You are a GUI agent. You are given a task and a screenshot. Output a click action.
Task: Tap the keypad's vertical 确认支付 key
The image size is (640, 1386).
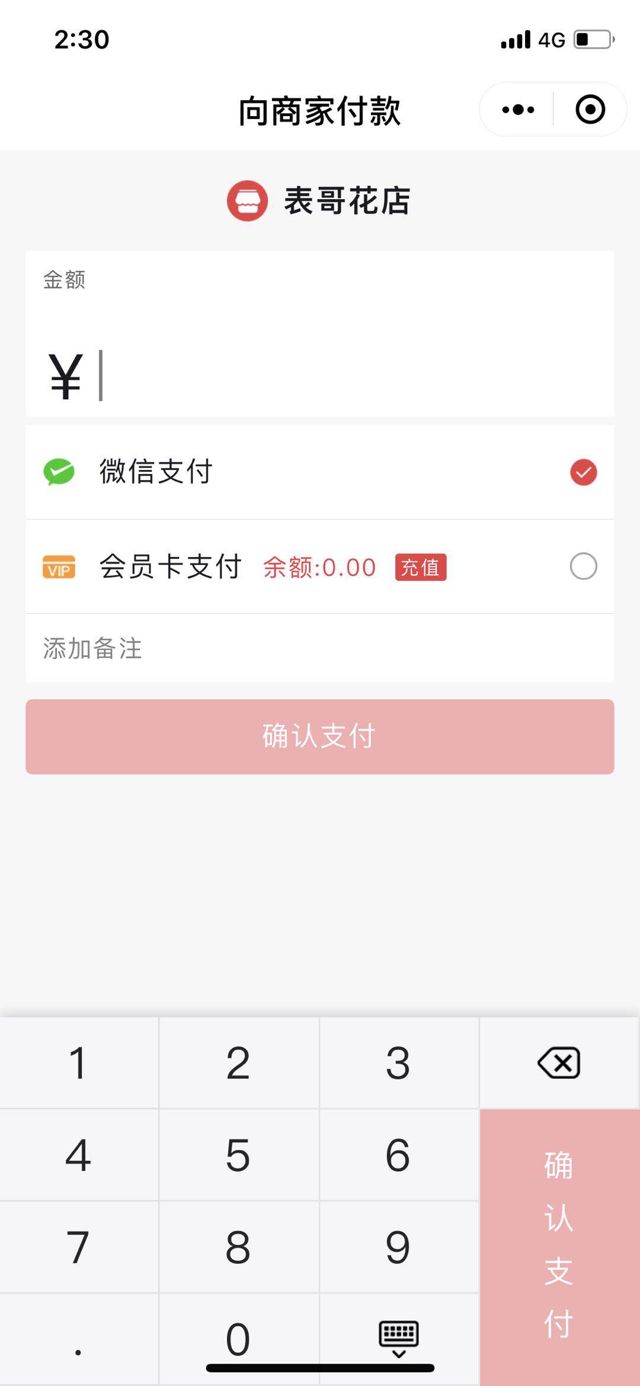pyautogui.click(x=559, y=1245)
